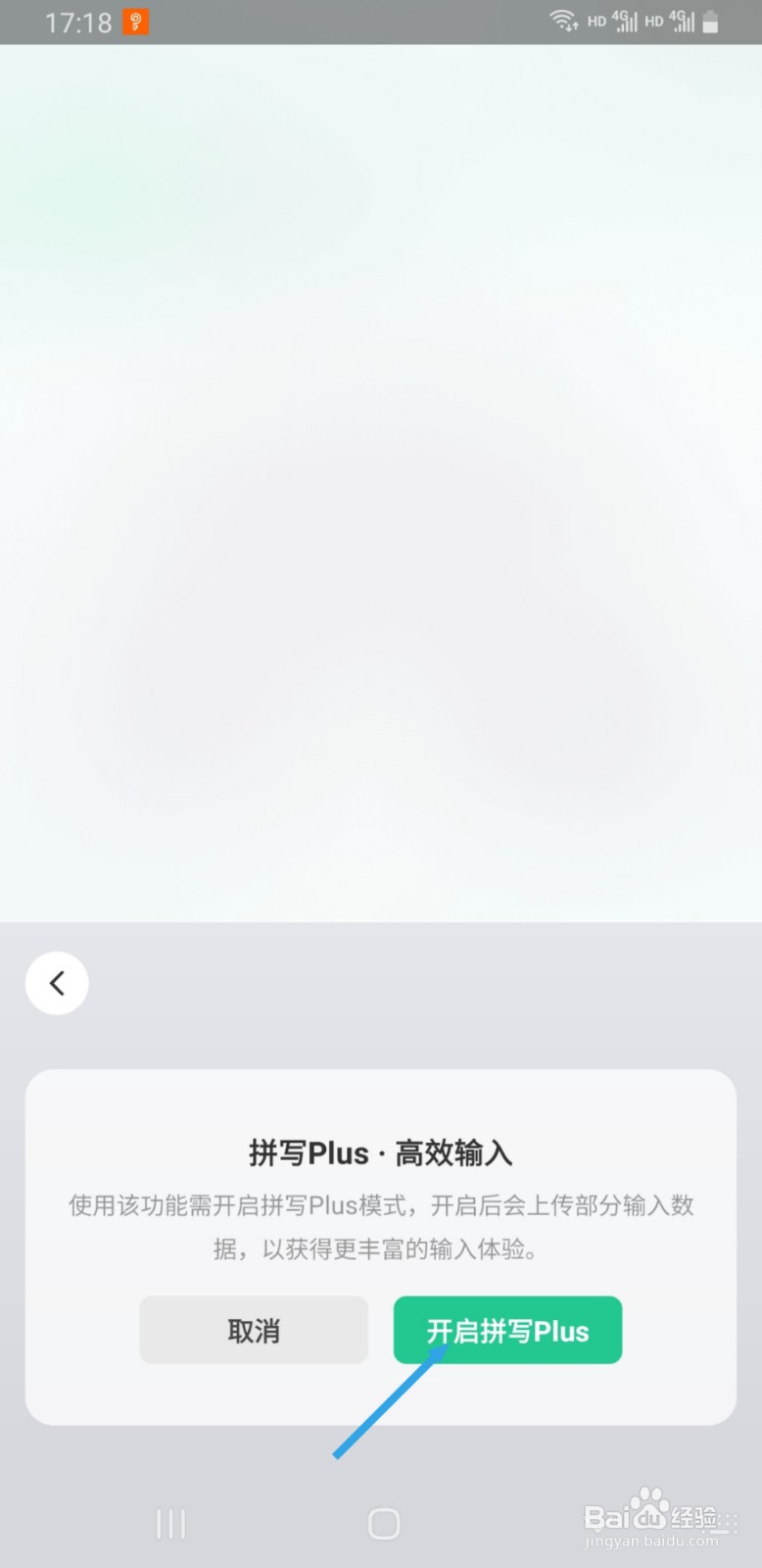Go back using the circular arrow button
This screenshot has height=1568, width=762.
tap(56, 983)
